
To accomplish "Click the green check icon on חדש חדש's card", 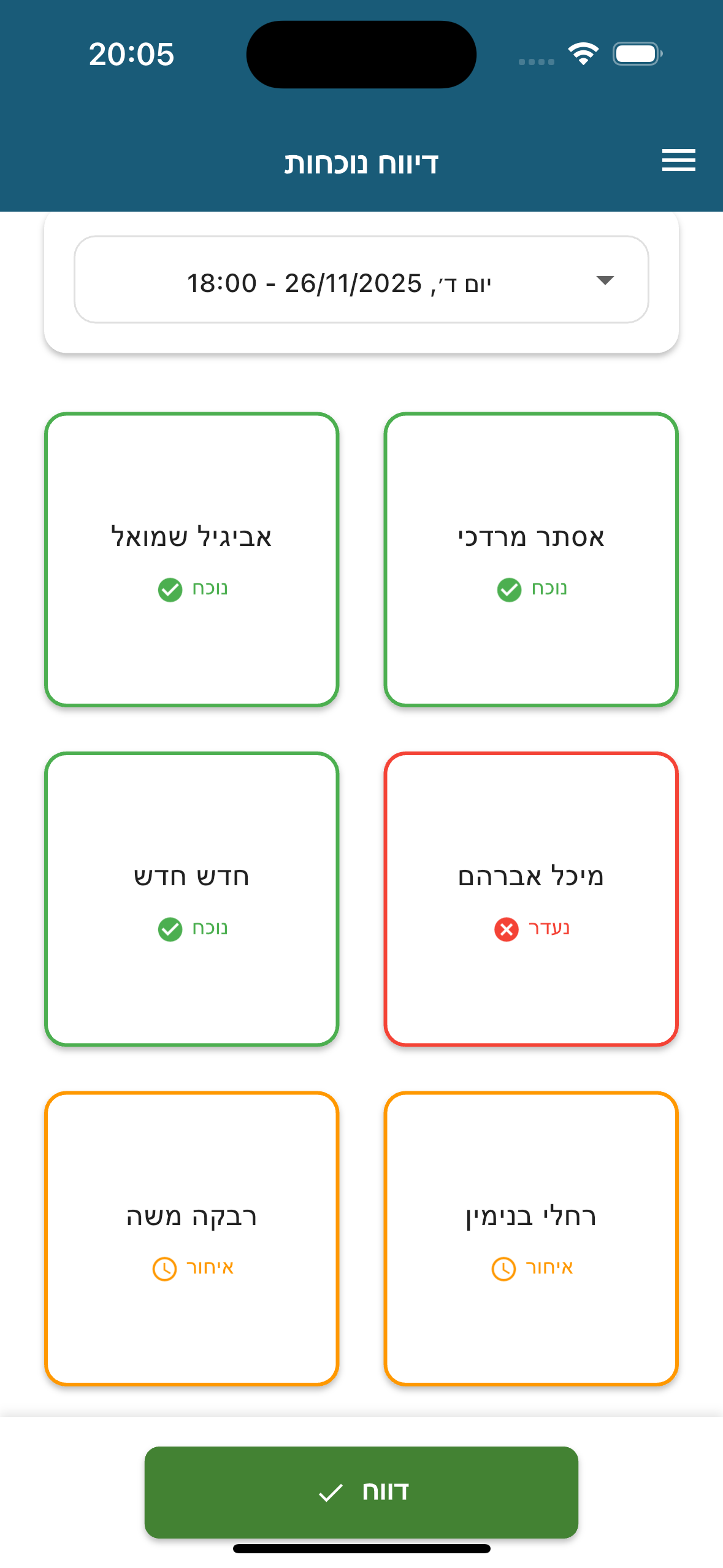I will click(x=170, y=929).
